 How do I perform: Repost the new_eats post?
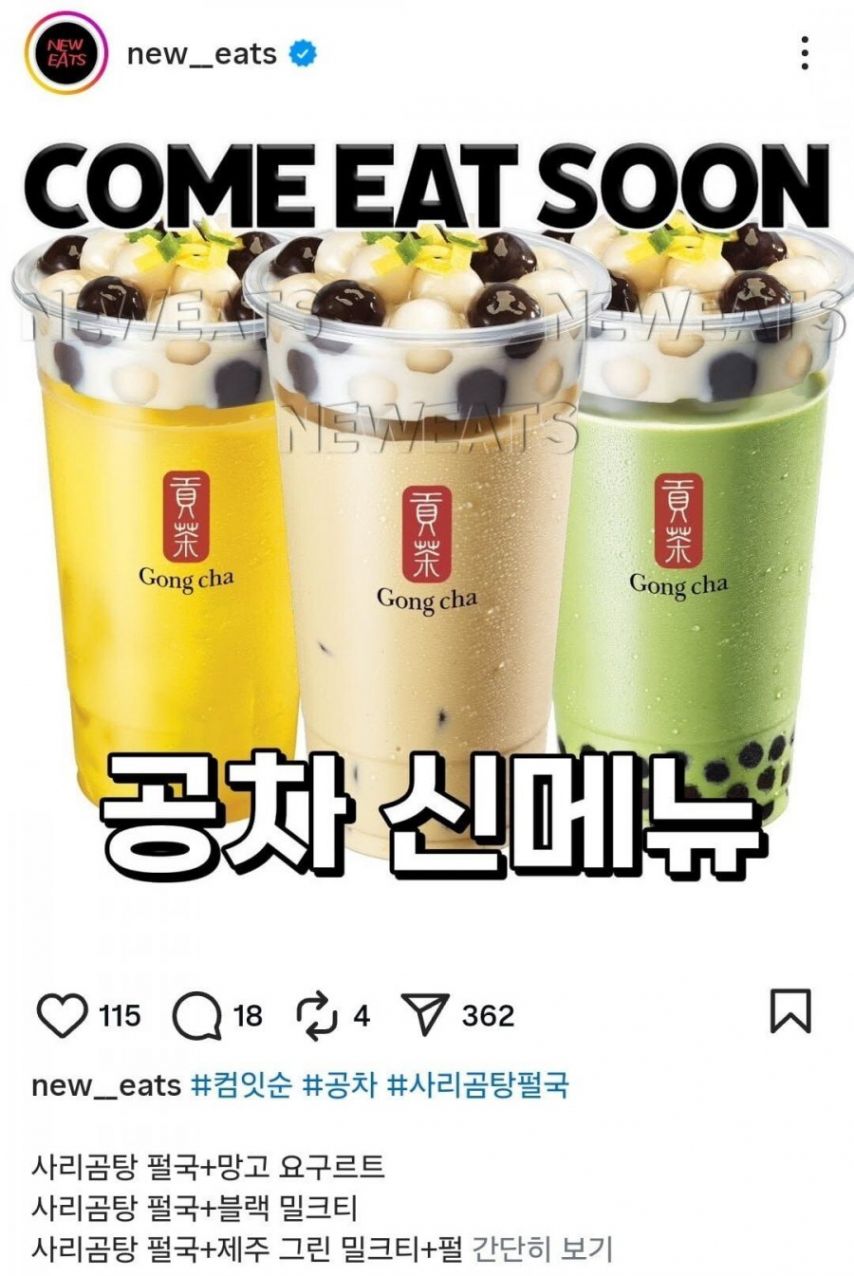(319, 1016)
